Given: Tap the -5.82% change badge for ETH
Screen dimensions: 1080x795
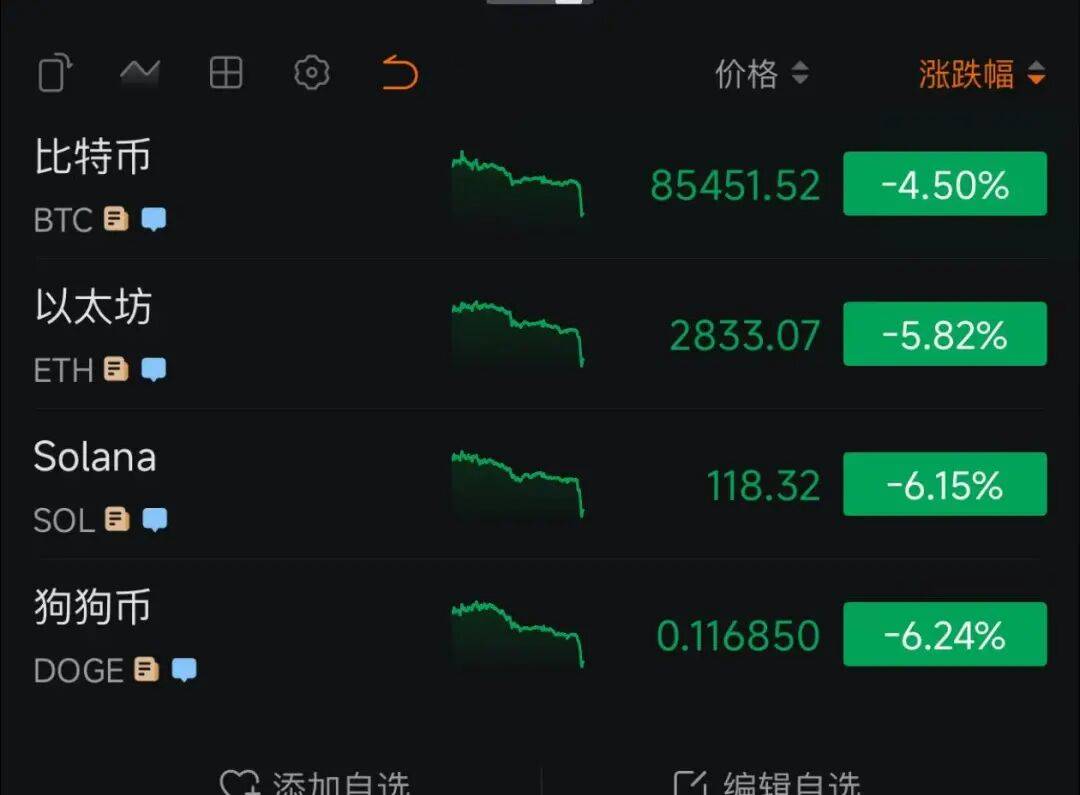Looking at the screenshot, I should [x=944, y=334].
